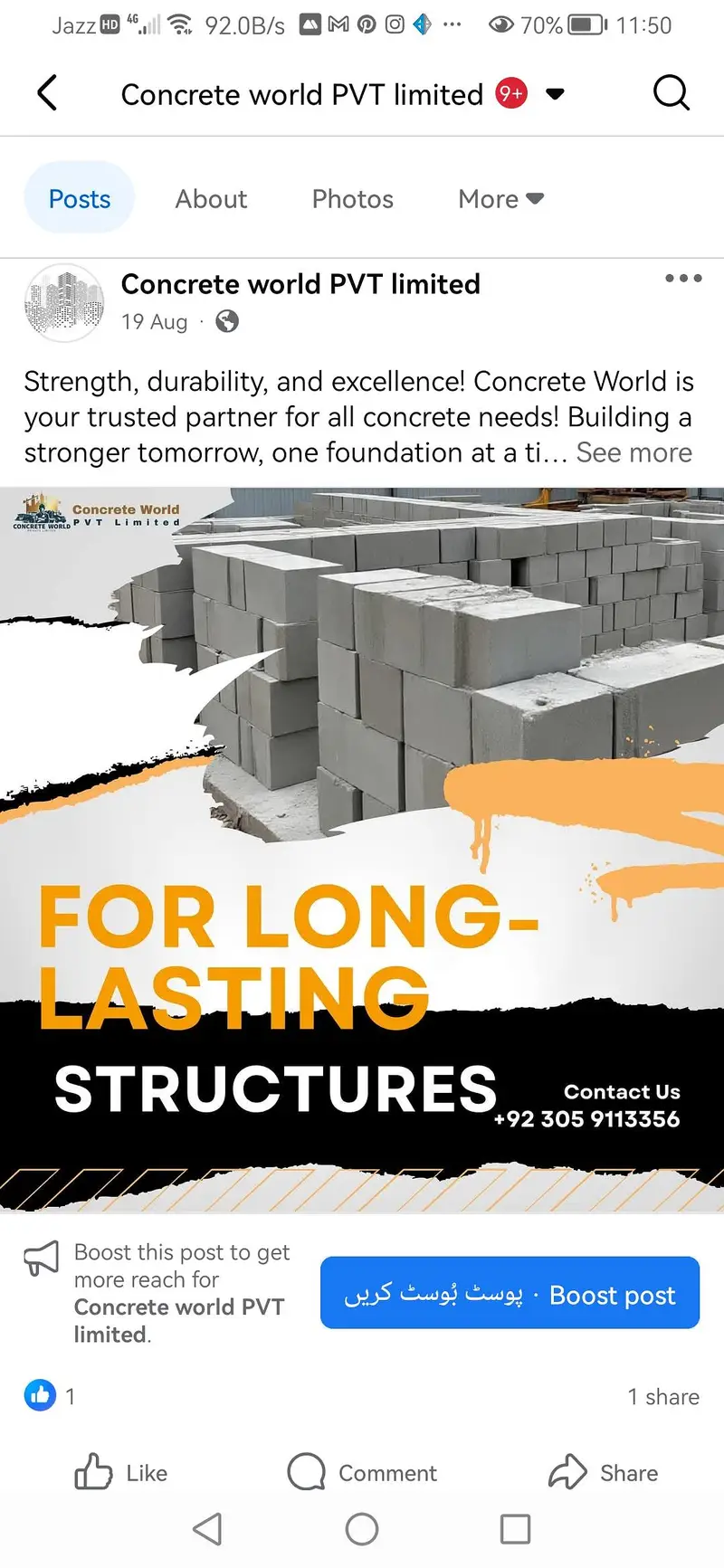This screenshot has height=1568, width=724.
Task: Go back from the page
Action: [x=47, y=93]
